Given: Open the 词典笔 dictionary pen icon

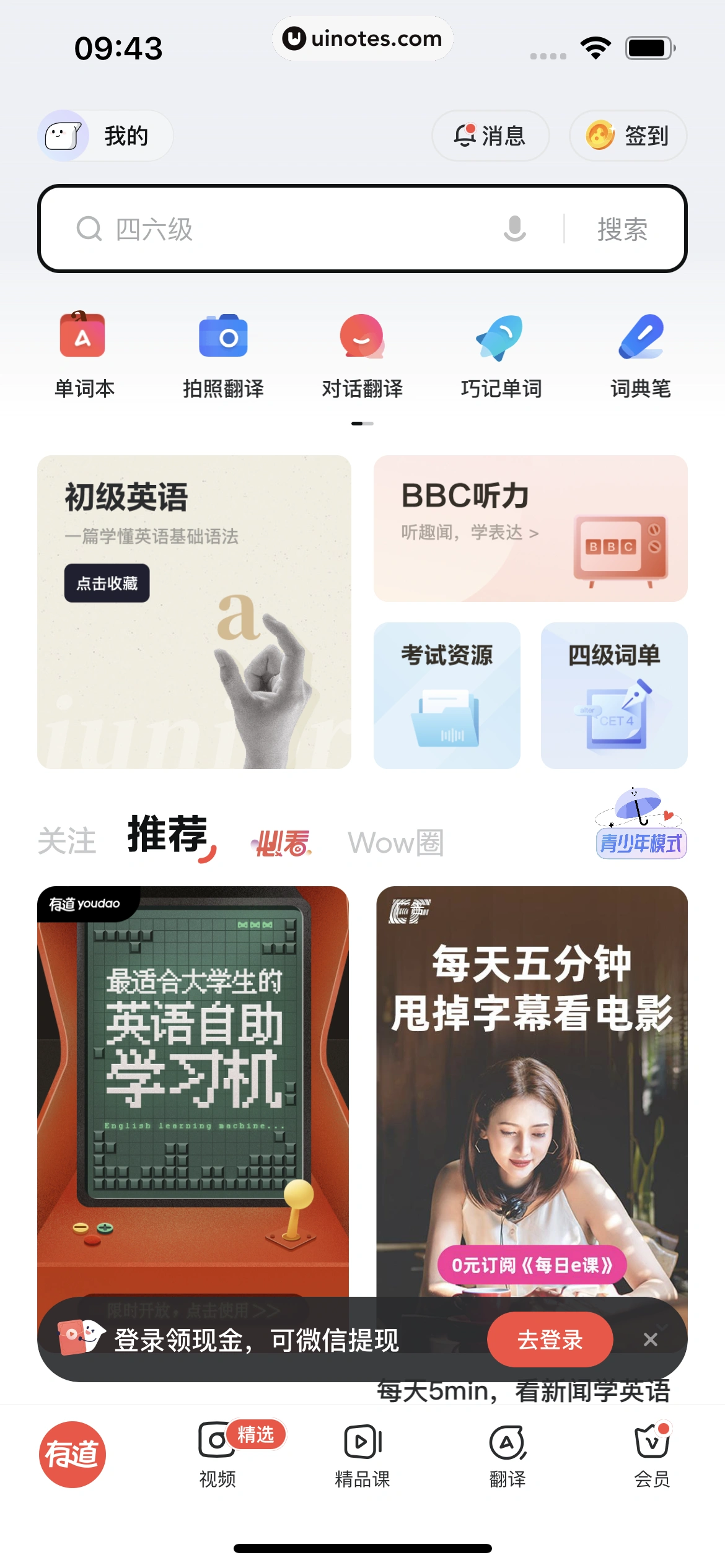Looking at the screenshot, I should tap(642, 353).
